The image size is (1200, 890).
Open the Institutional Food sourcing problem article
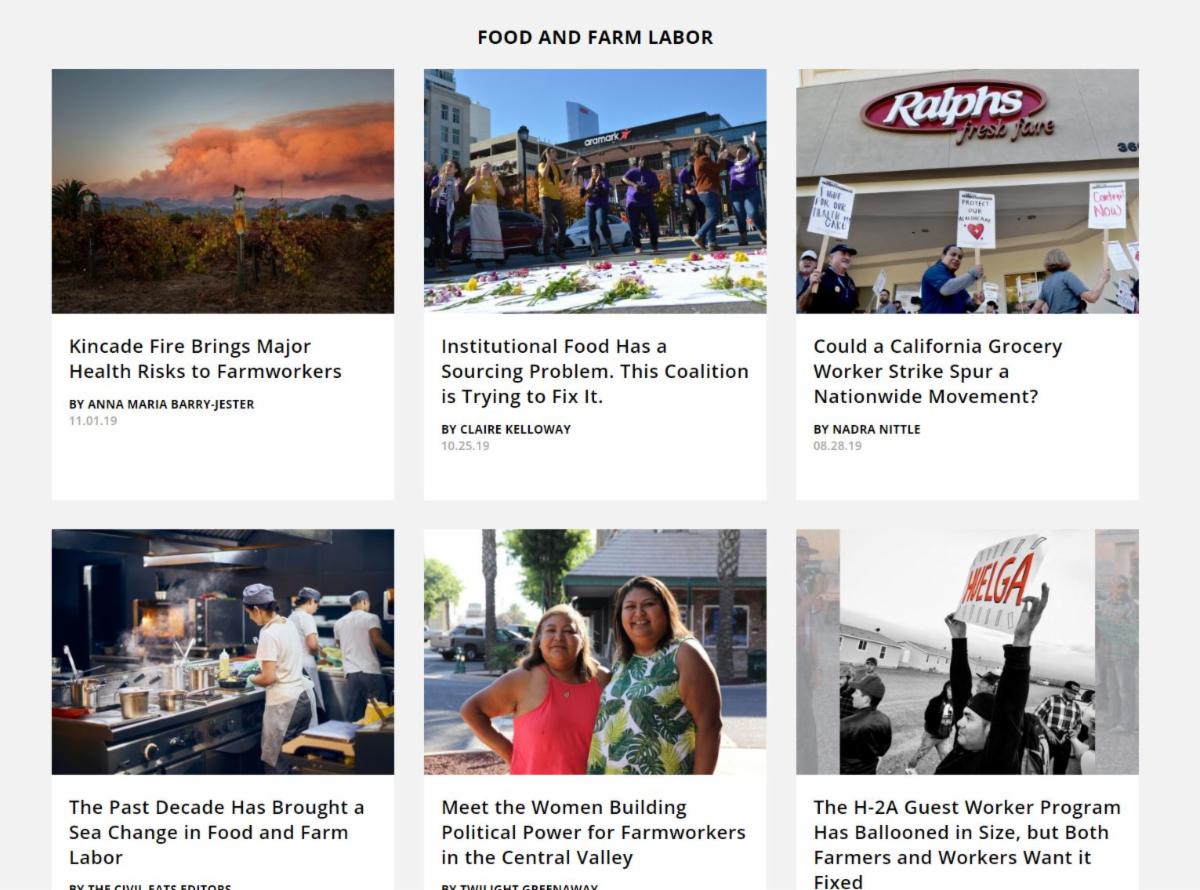click(x=594, y=371)
